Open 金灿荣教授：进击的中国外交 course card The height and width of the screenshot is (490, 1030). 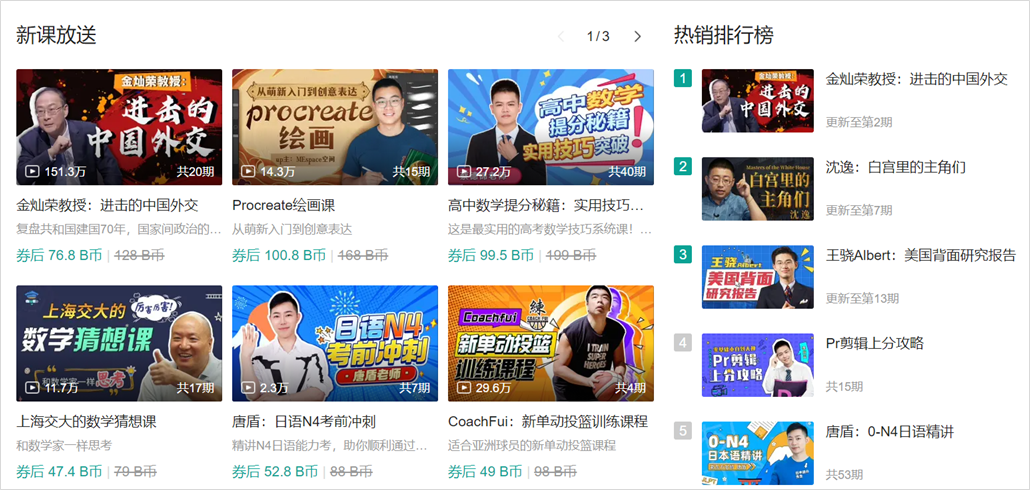pos(119,127)
